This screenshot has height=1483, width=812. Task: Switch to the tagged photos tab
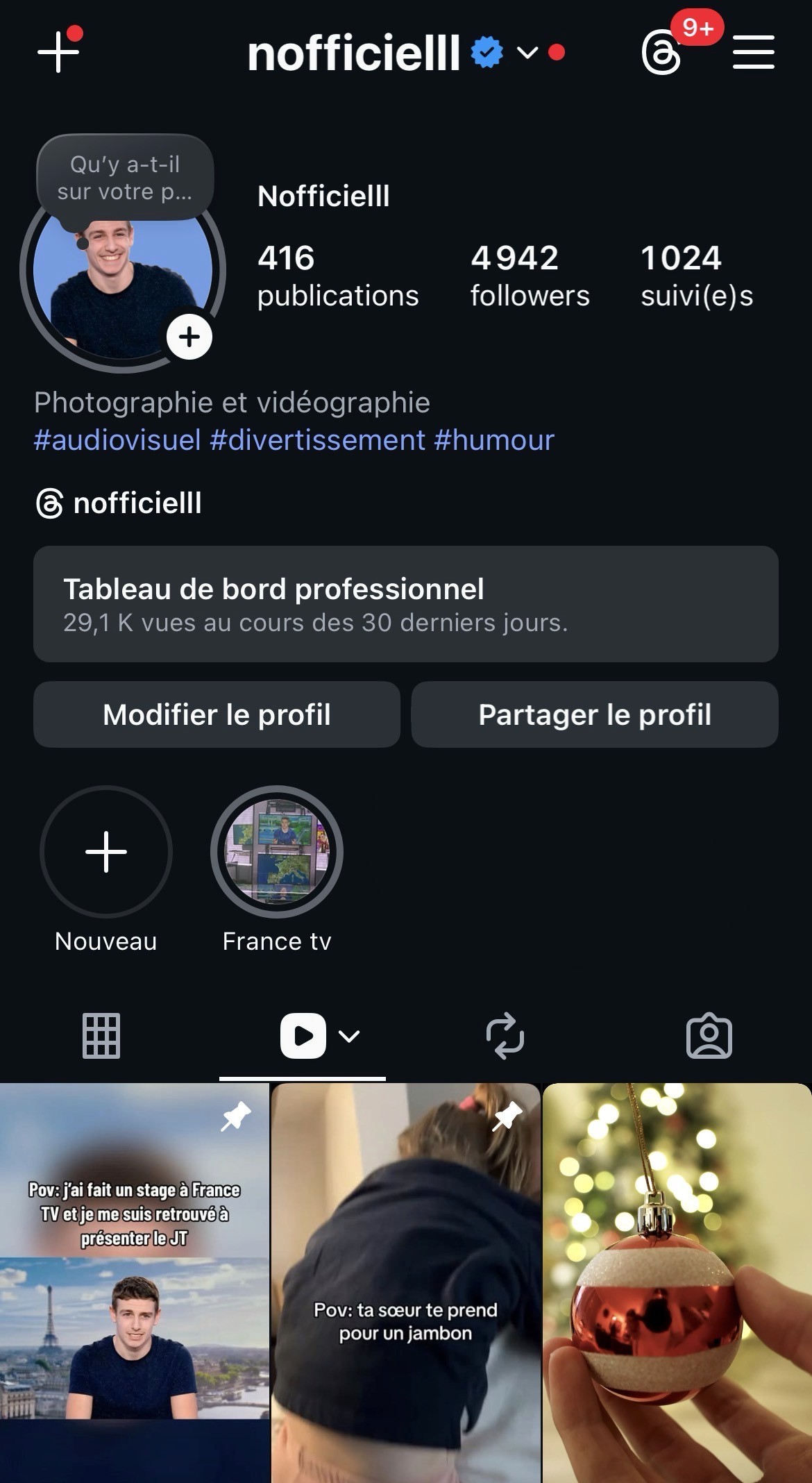click(709, 1036)
